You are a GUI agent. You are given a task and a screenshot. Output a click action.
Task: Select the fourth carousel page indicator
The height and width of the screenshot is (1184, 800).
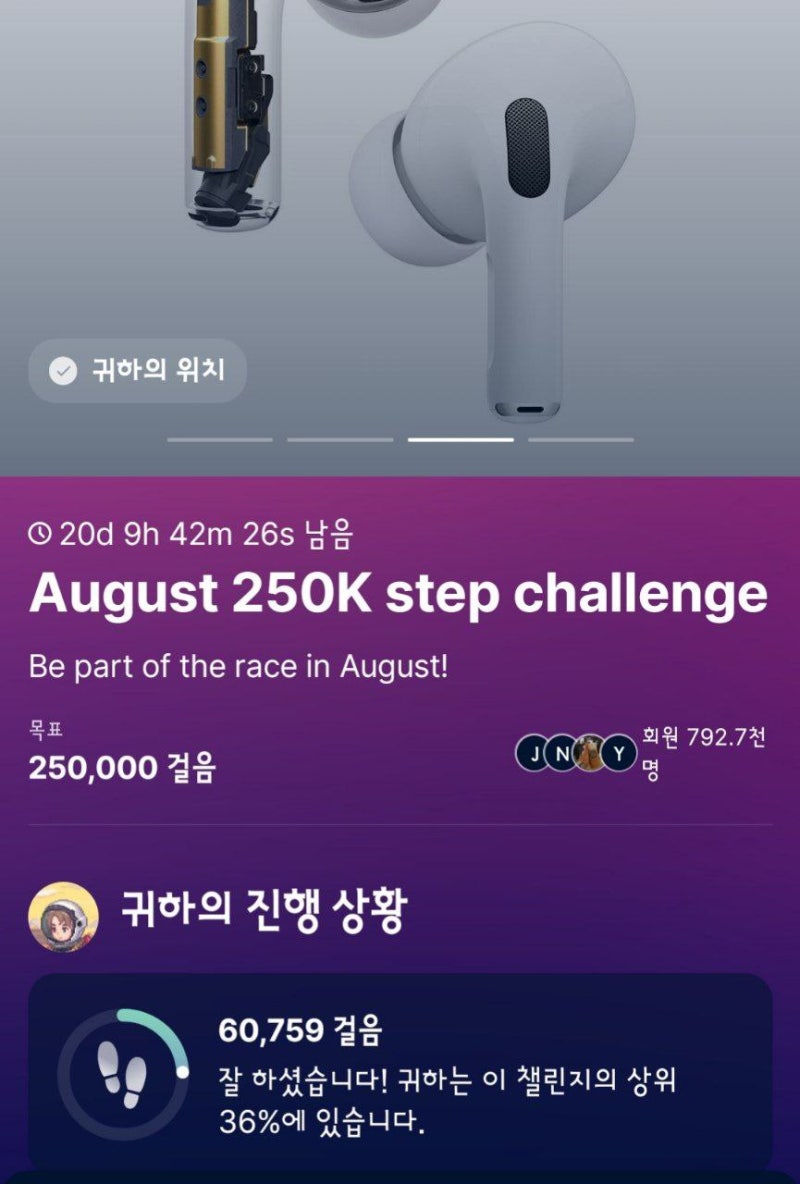pos(583,438)
